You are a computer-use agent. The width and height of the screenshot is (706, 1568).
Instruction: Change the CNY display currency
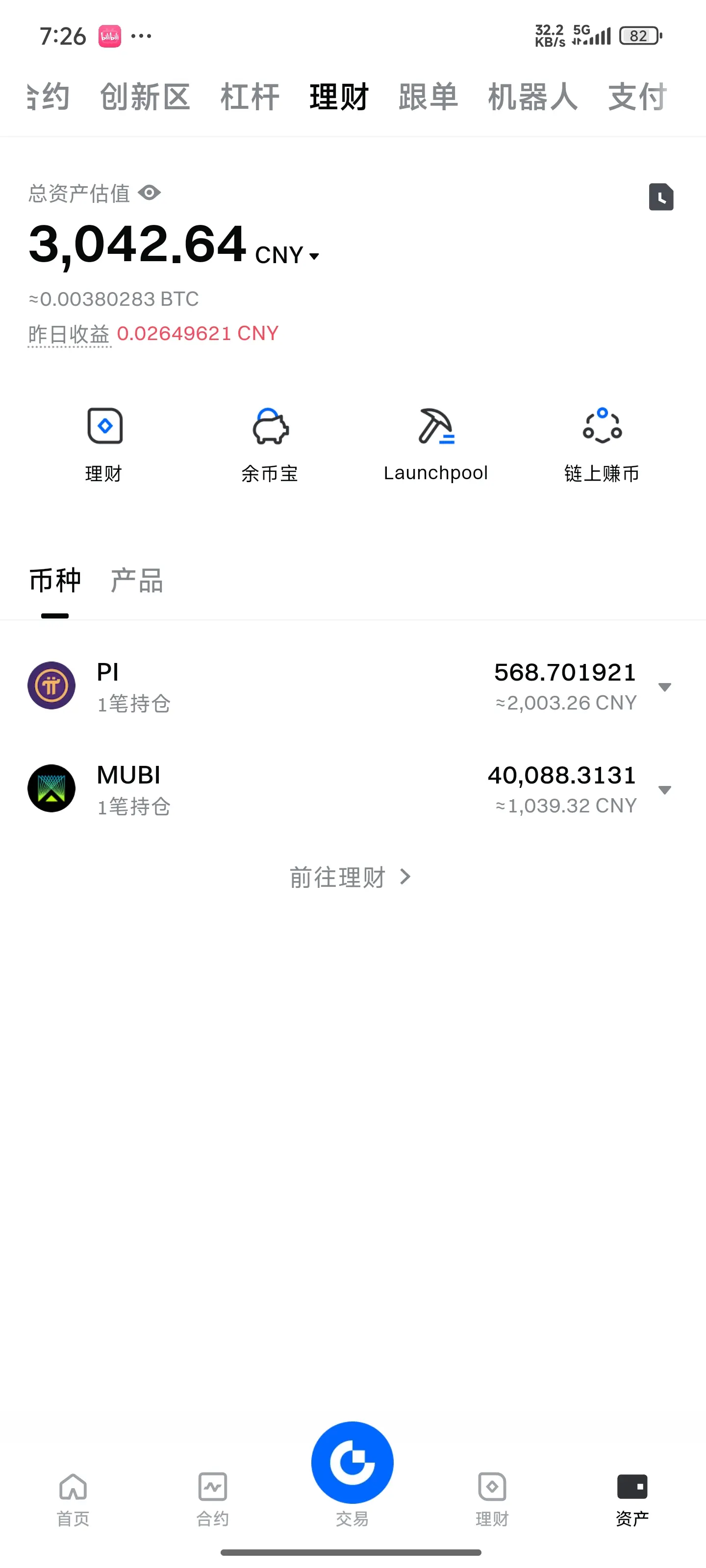pyautogui.click(x=287, y=255)
